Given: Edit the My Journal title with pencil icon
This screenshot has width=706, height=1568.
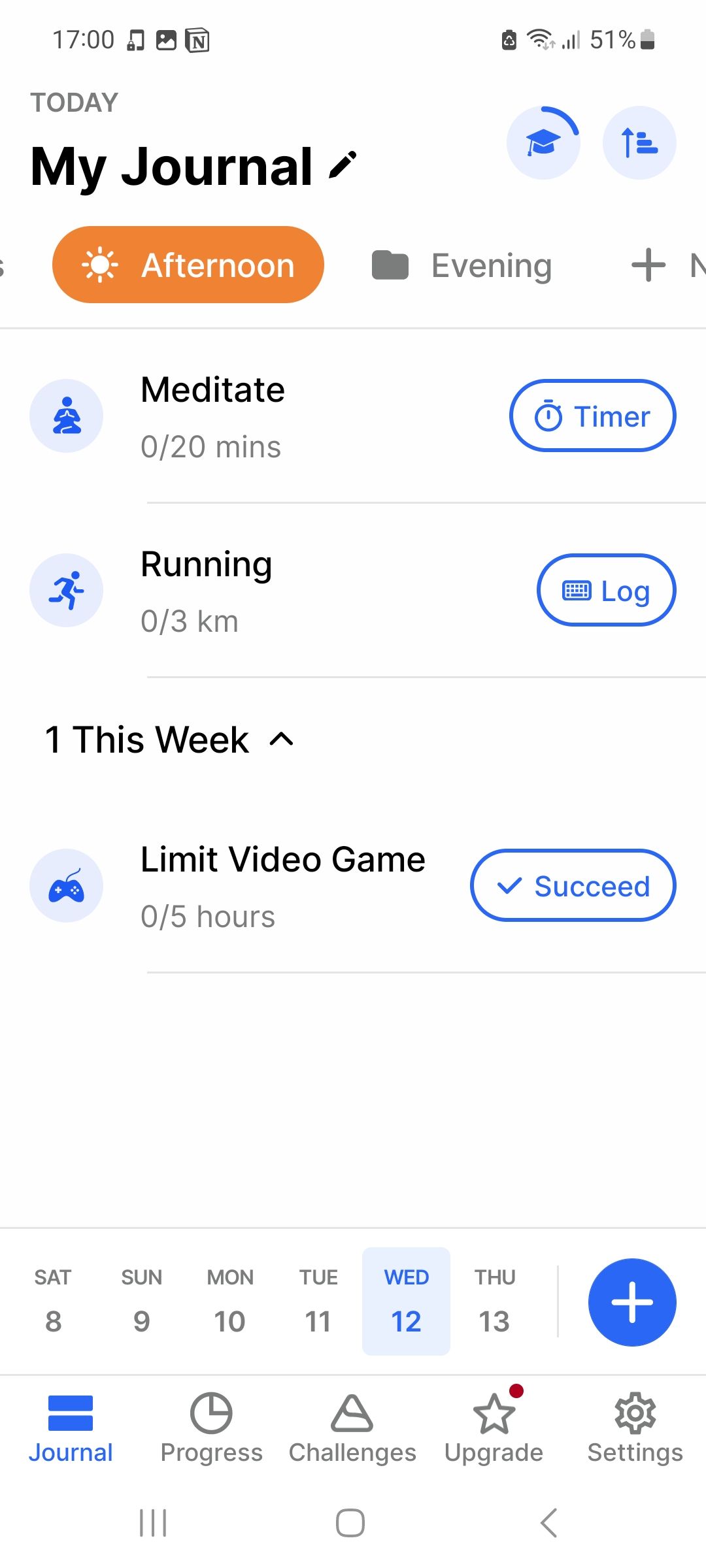Looking at the screenshot, I should pos(343,165).
